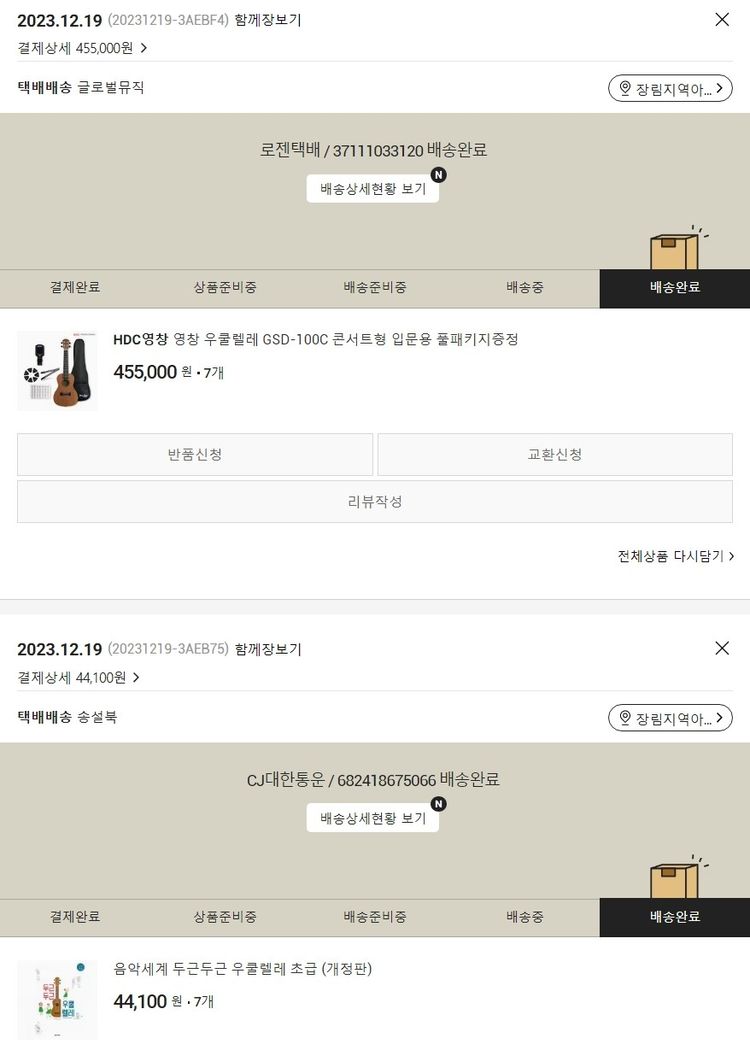Open the HDC영창 ukulele product
Image resolution: width=750 pixels, height=1051 pixels.
click(316, 339)
